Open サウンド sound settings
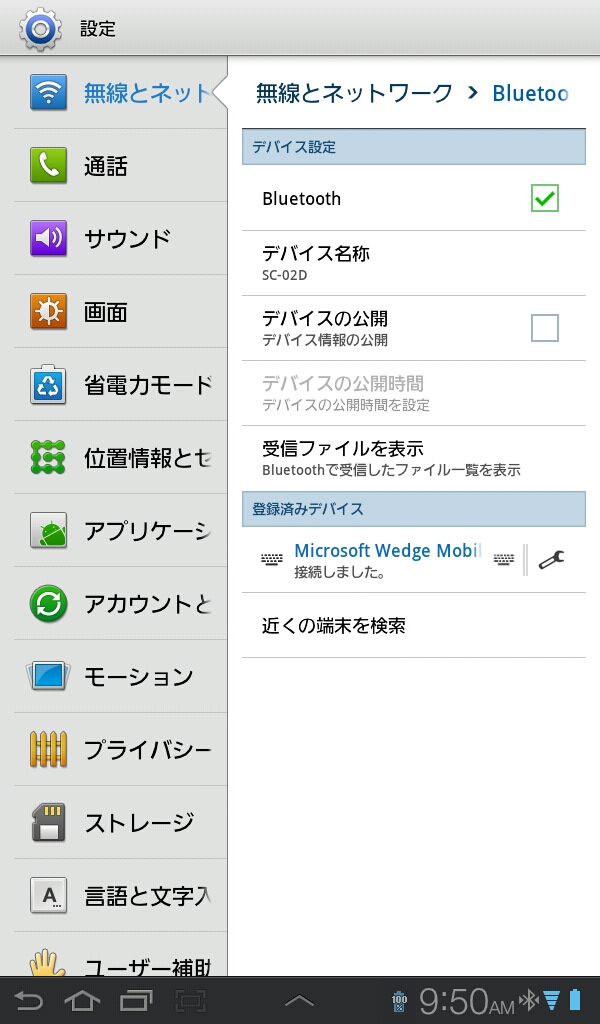This screenshot has height=1024, width=600. 120,239
